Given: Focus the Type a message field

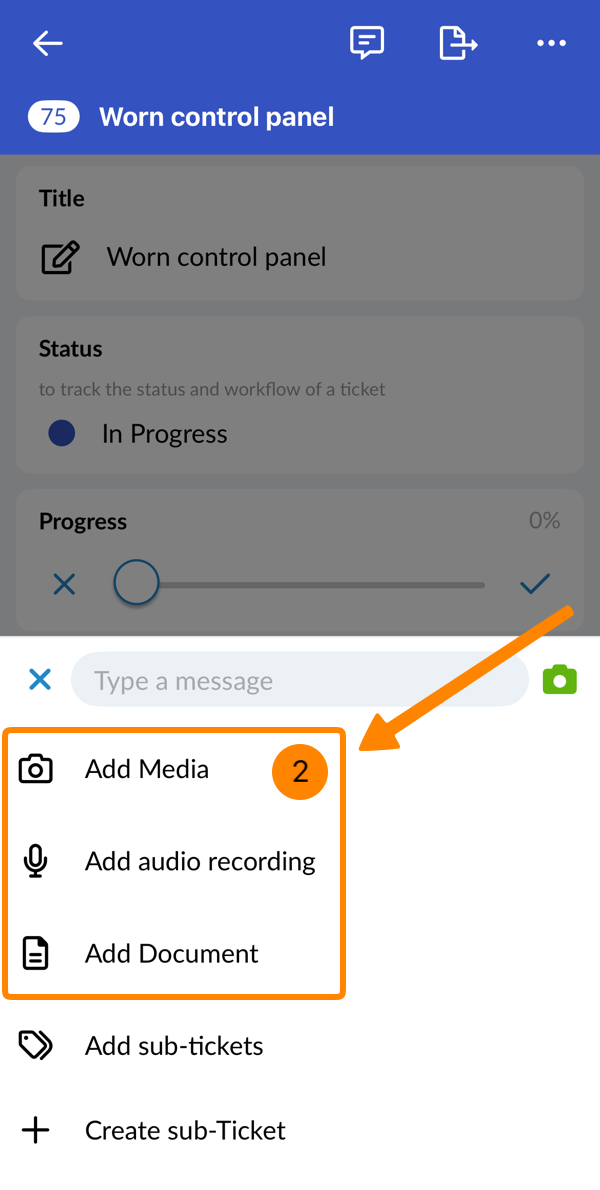Looking at the screenshot, I should click(x=298, y=681).
